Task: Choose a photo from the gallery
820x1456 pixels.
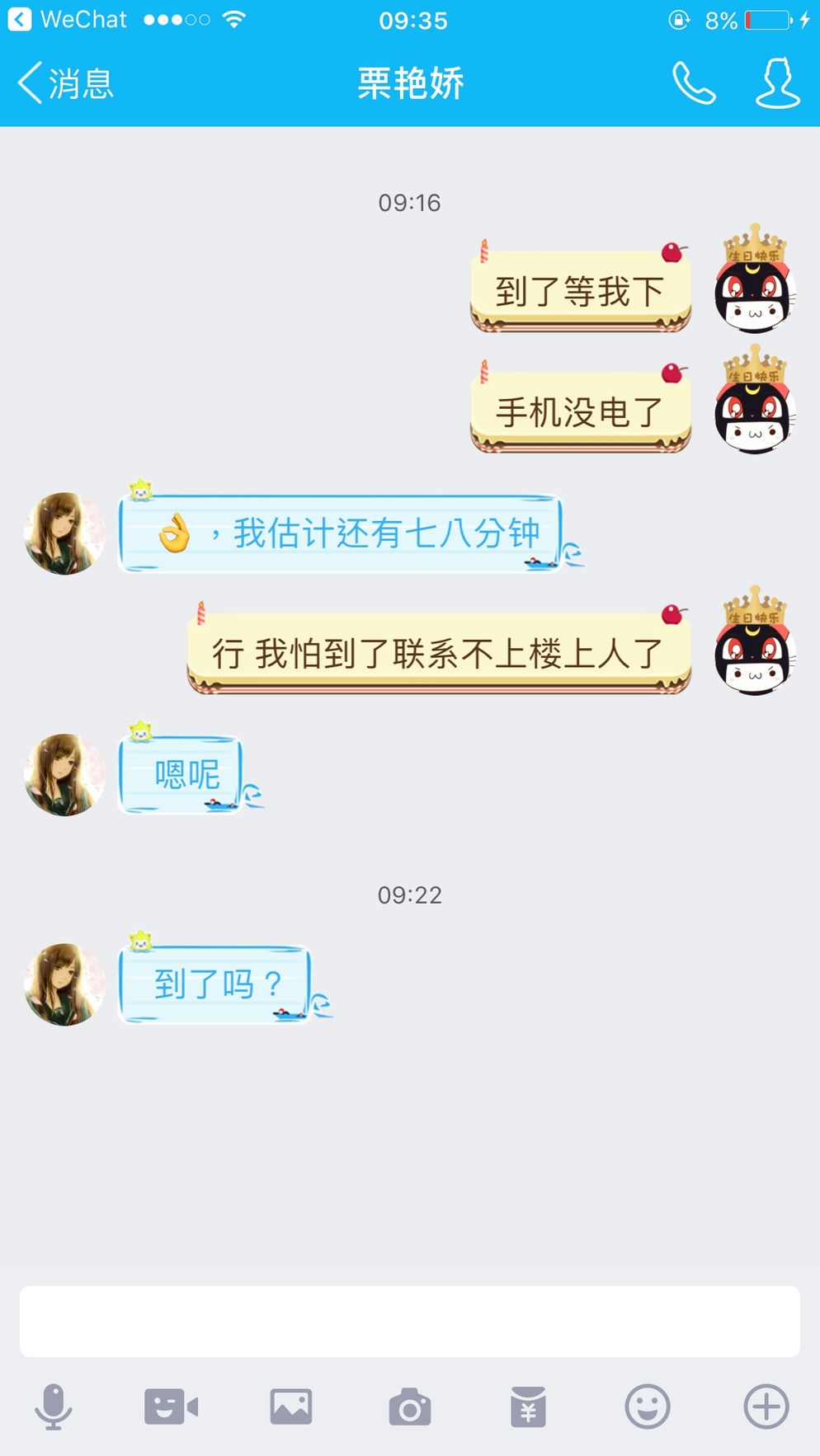Action: (x=291, y=1407)
